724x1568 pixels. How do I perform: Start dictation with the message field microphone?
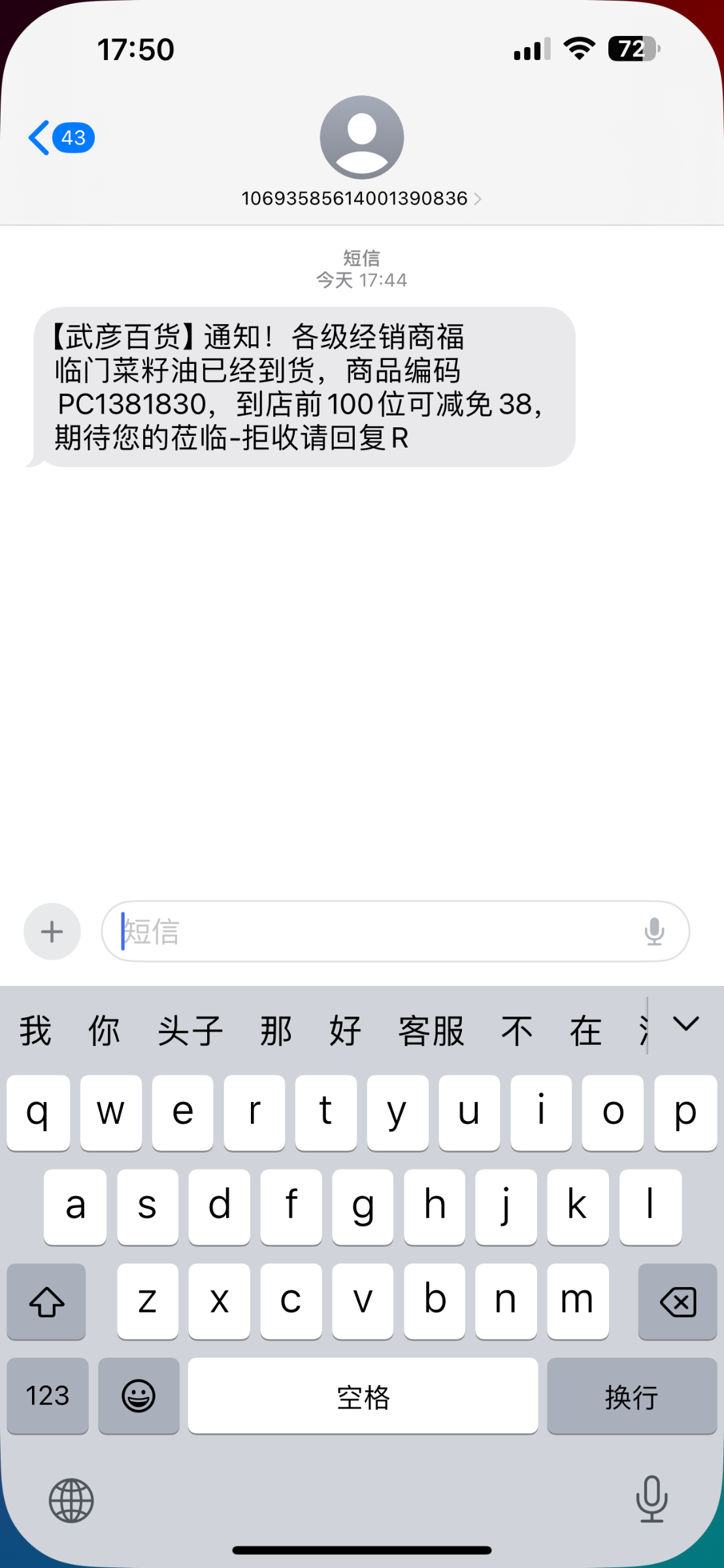[654, 932]
